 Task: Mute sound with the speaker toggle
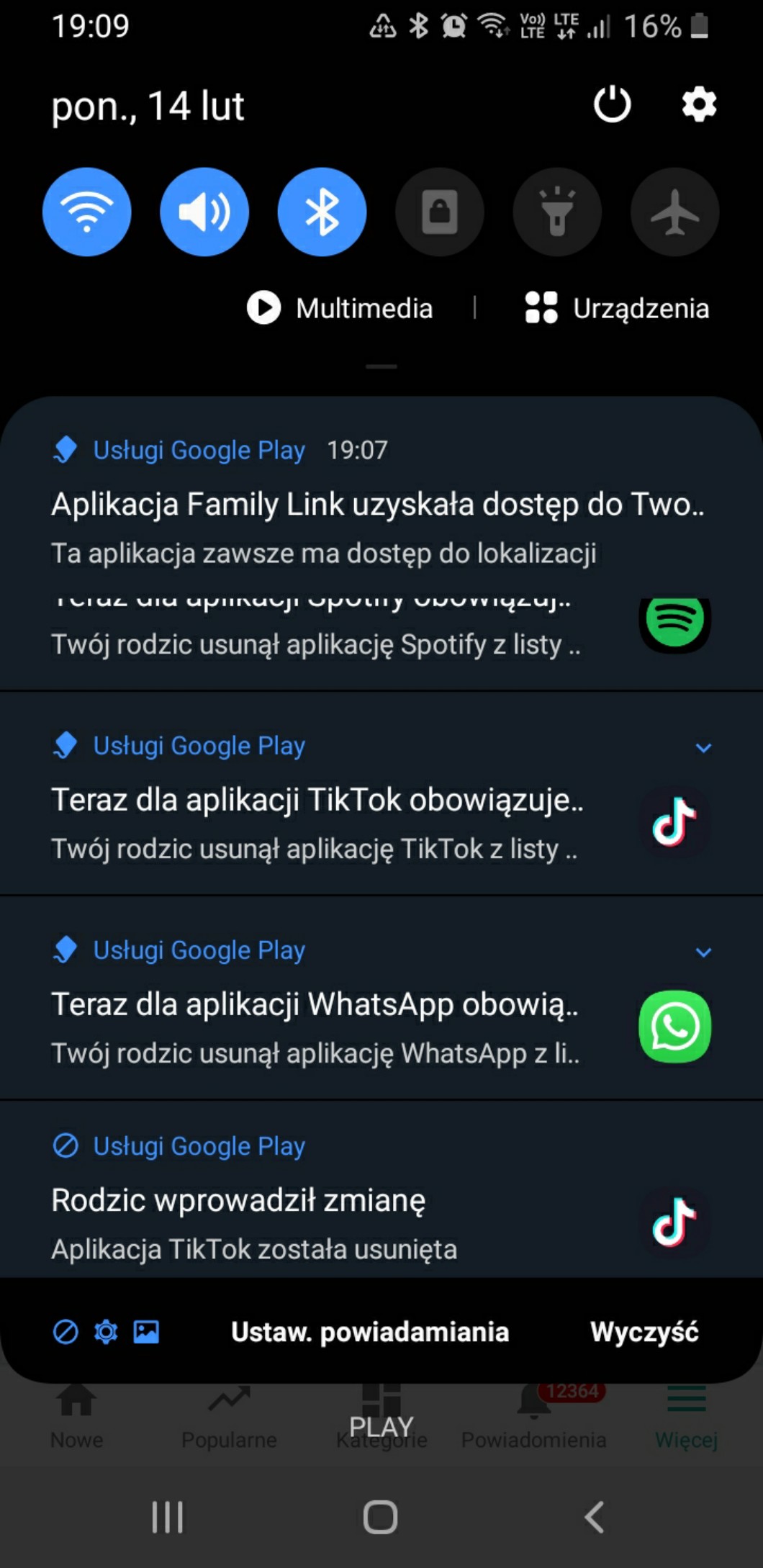coord(204,212)
